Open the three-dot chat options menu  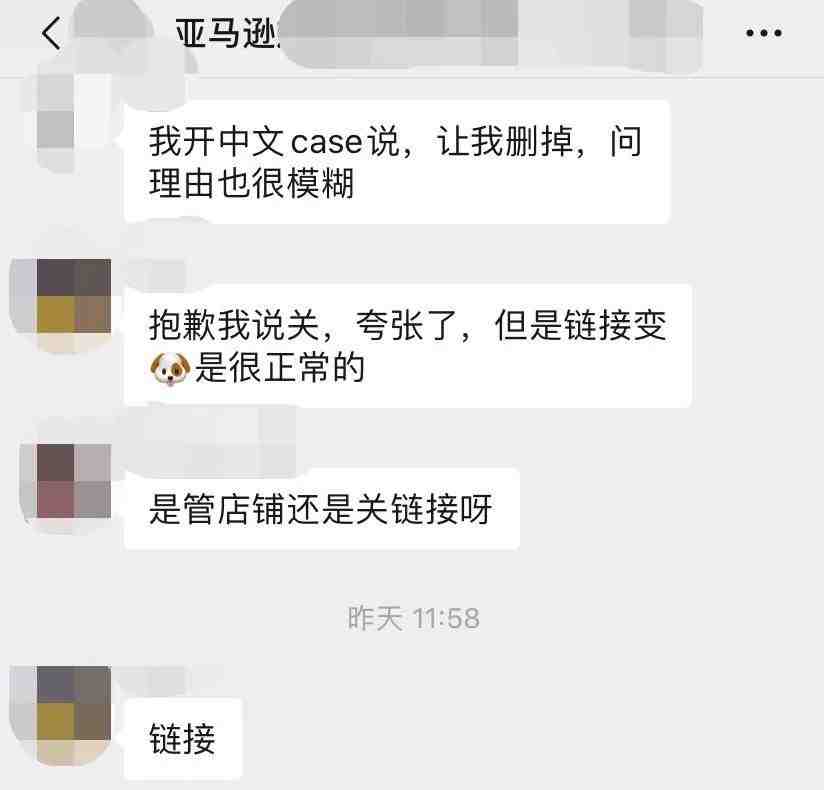pyautogui.click(x=764, y=34)
